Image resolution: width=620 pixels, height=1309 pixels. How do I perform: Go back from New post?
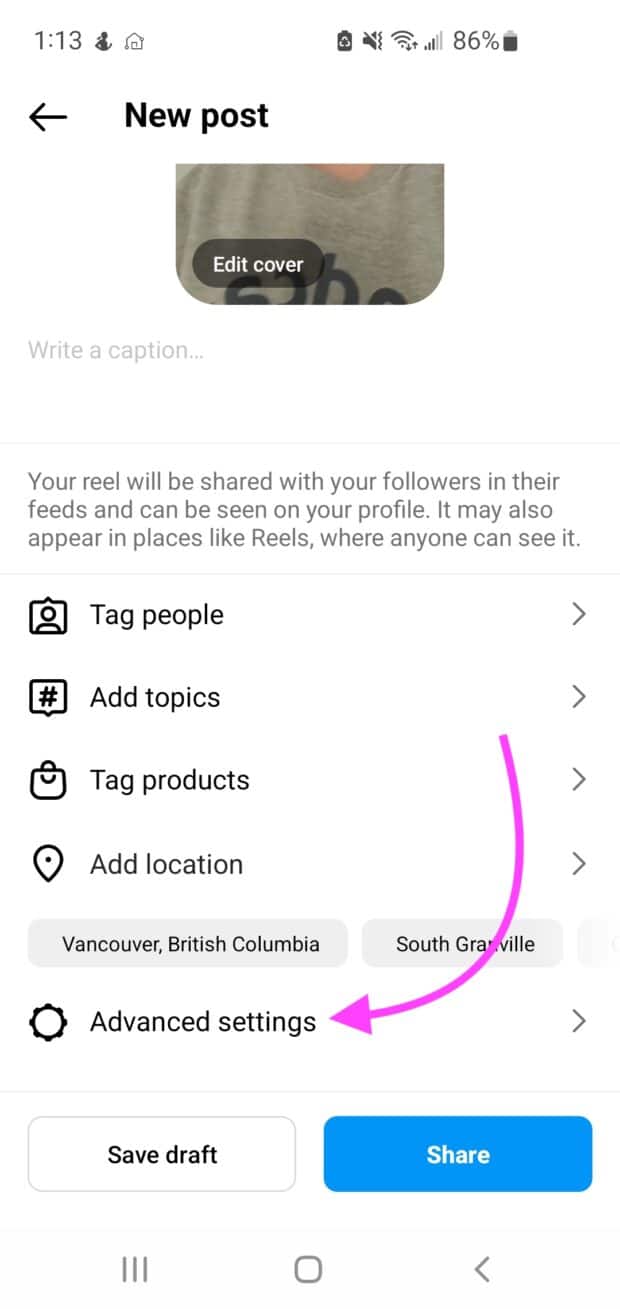(x=48, y=117)
